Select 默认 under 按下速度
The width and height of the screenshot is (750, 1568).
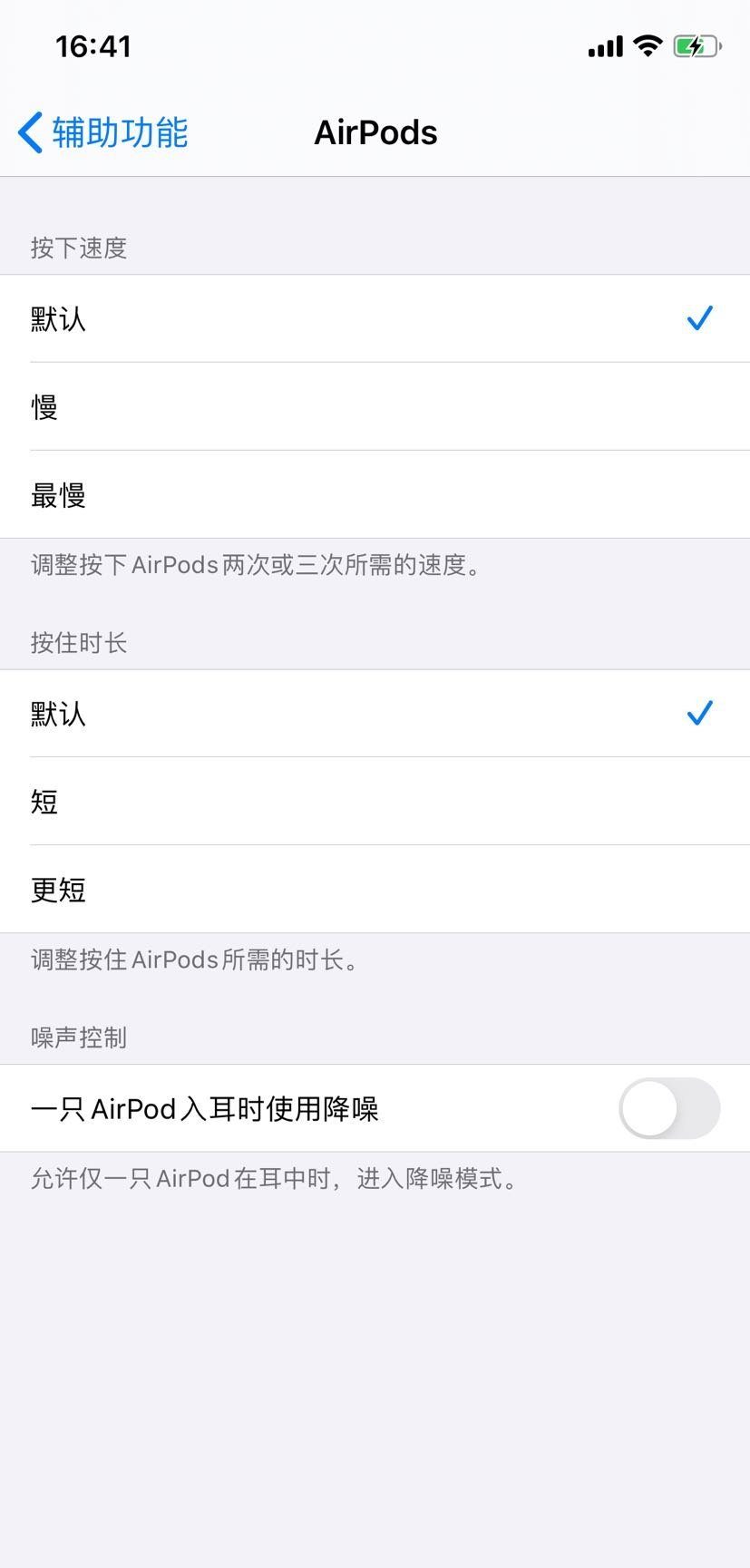tap(375, 319)
